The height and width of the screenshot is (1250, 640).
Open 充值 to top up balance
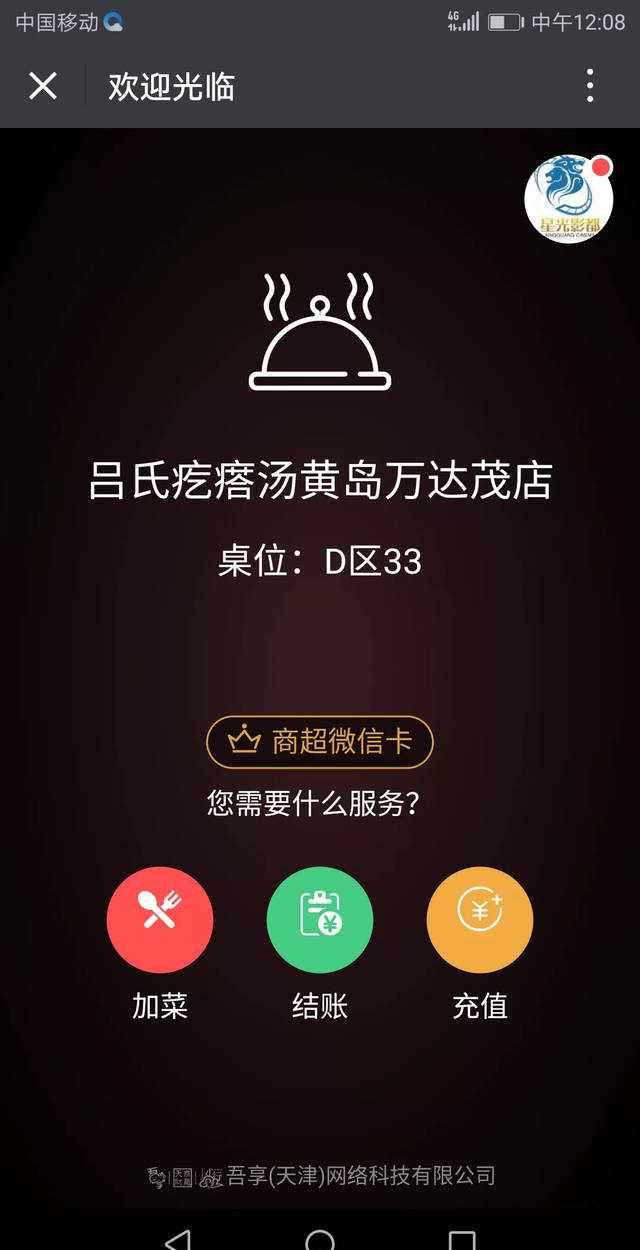480,920
